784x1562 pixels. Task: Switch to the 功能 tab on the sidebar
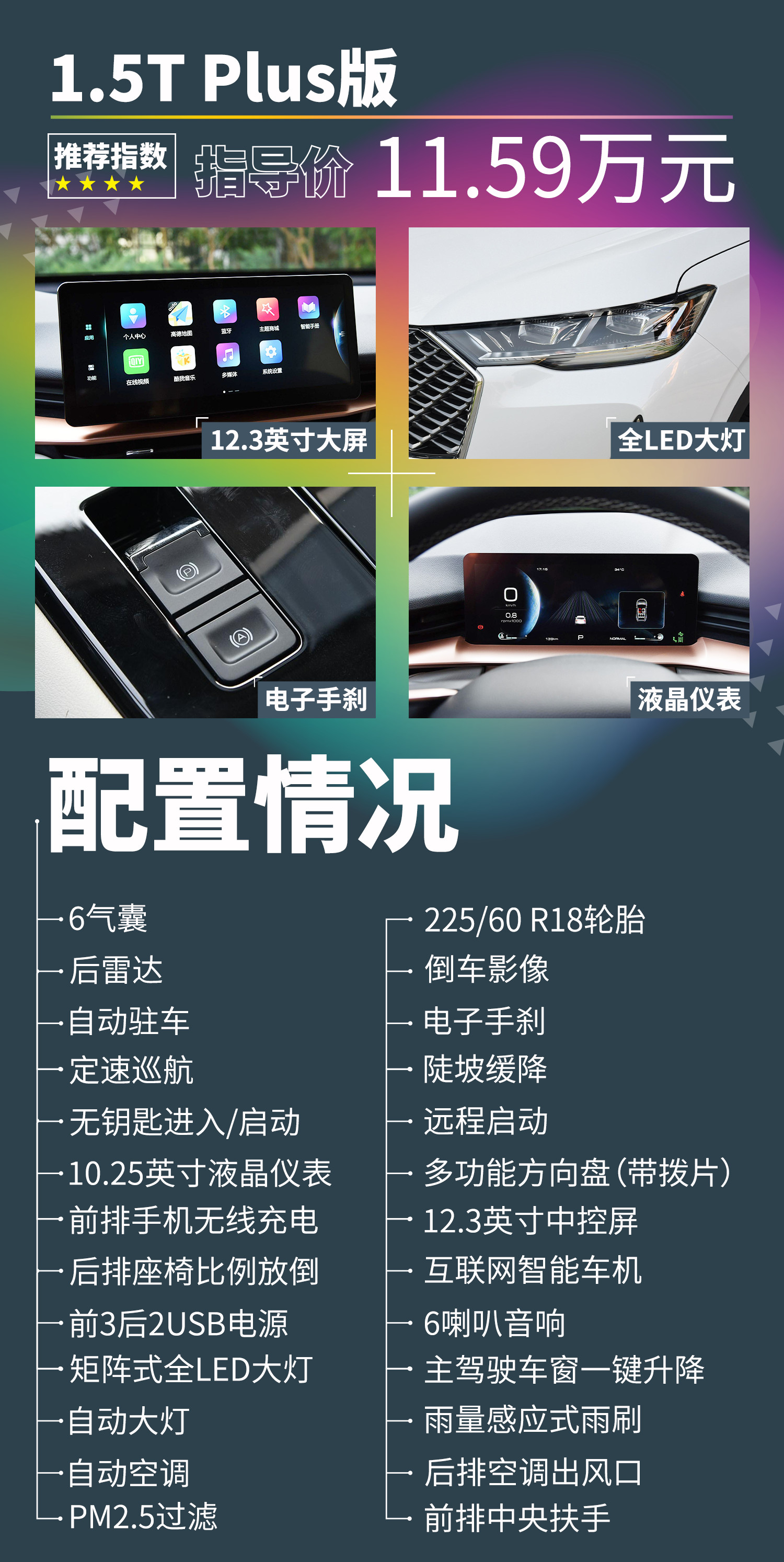(91, 372)
